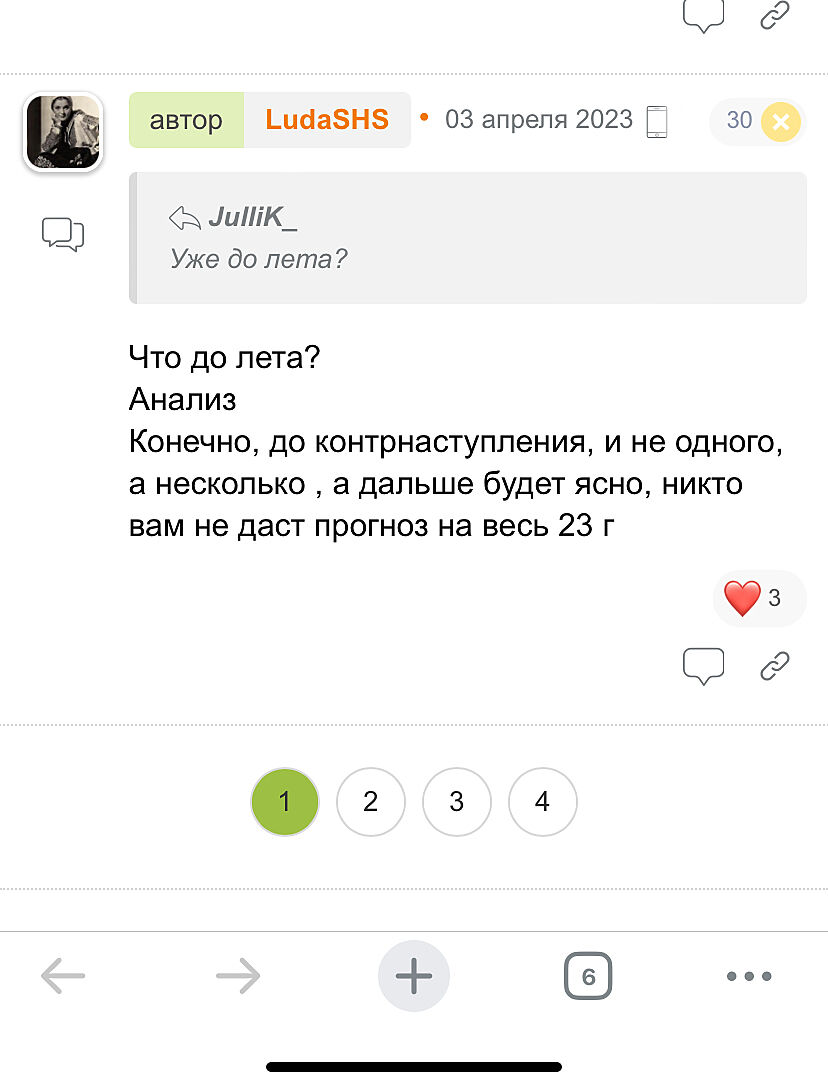Open the browser's three-dot menu

pyautogui.click(x=749, y=976)
